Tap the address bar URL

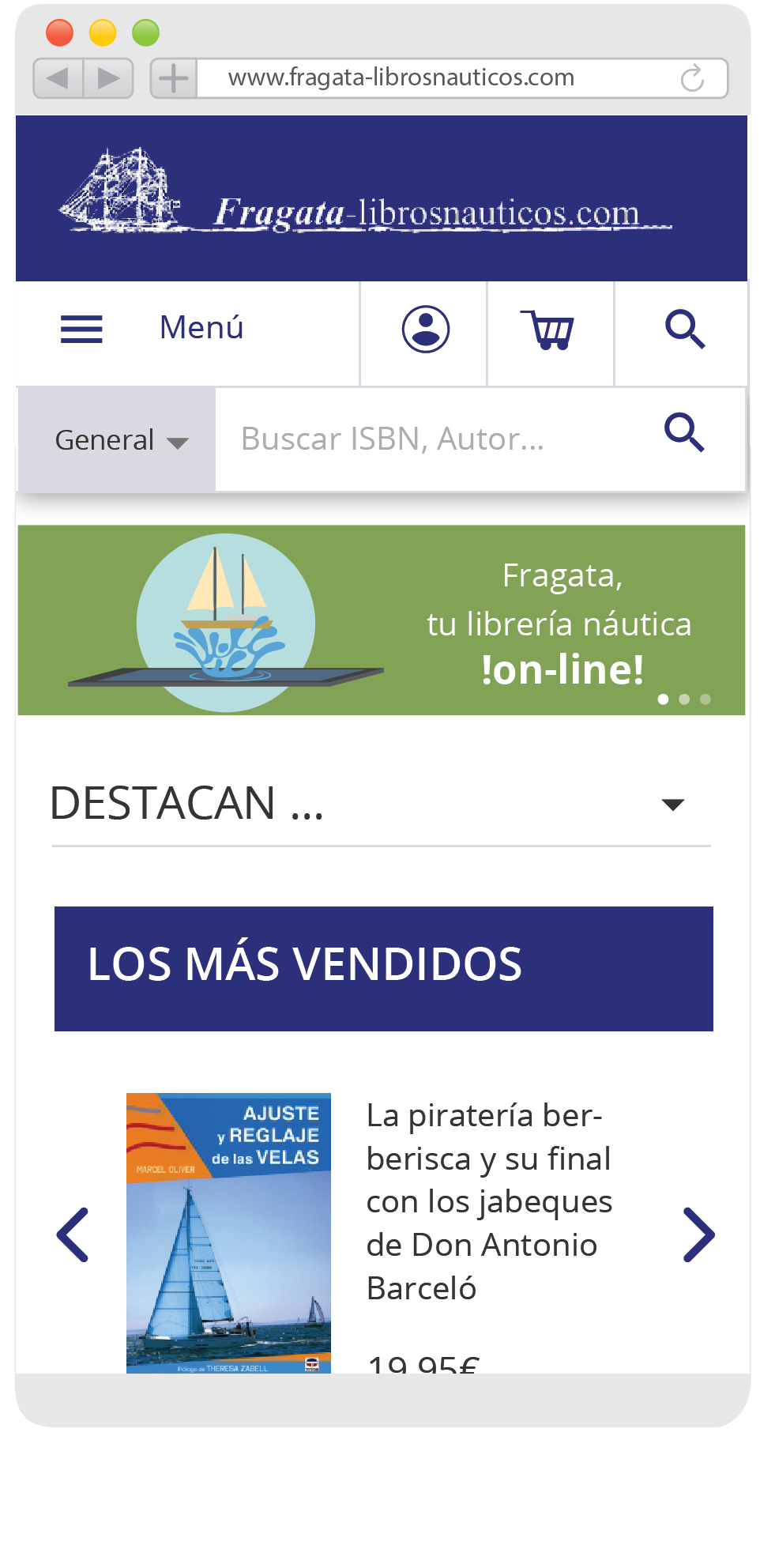click(x=401, y=77)
